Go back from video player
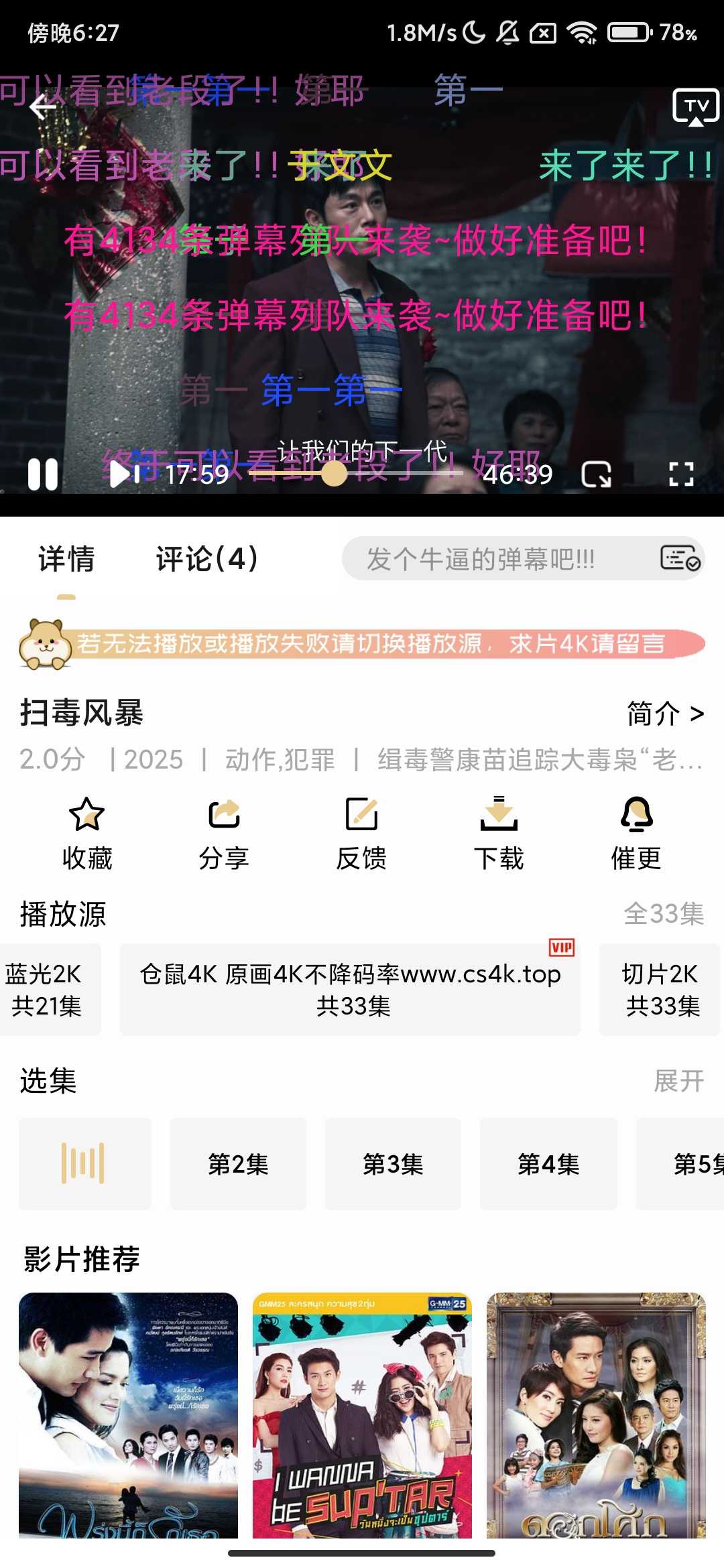 [43, 107]
